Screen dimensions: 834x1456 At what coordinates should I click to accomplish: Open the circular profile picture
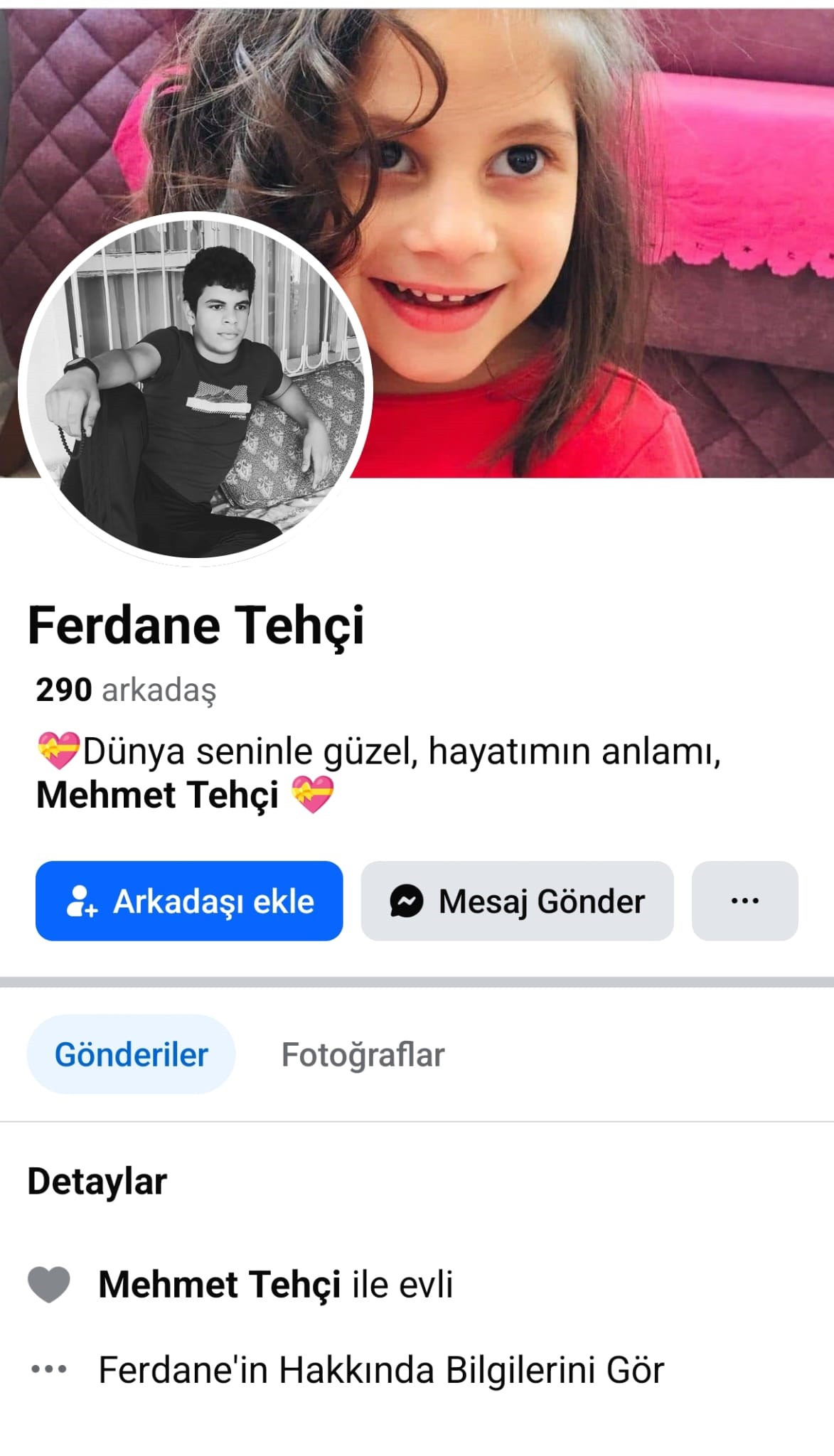click(193, 389)
